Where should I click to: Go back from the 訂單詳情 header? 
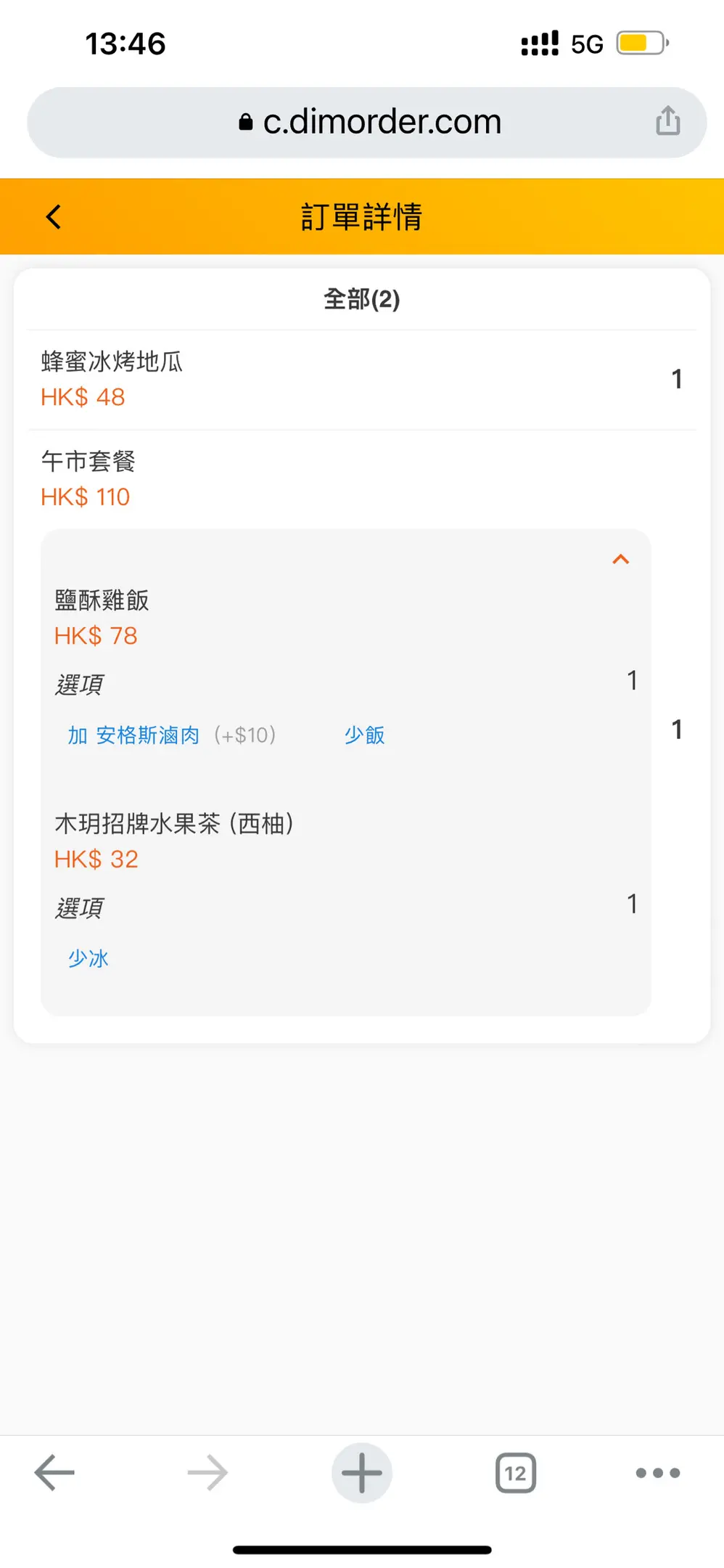coord(54,216)
